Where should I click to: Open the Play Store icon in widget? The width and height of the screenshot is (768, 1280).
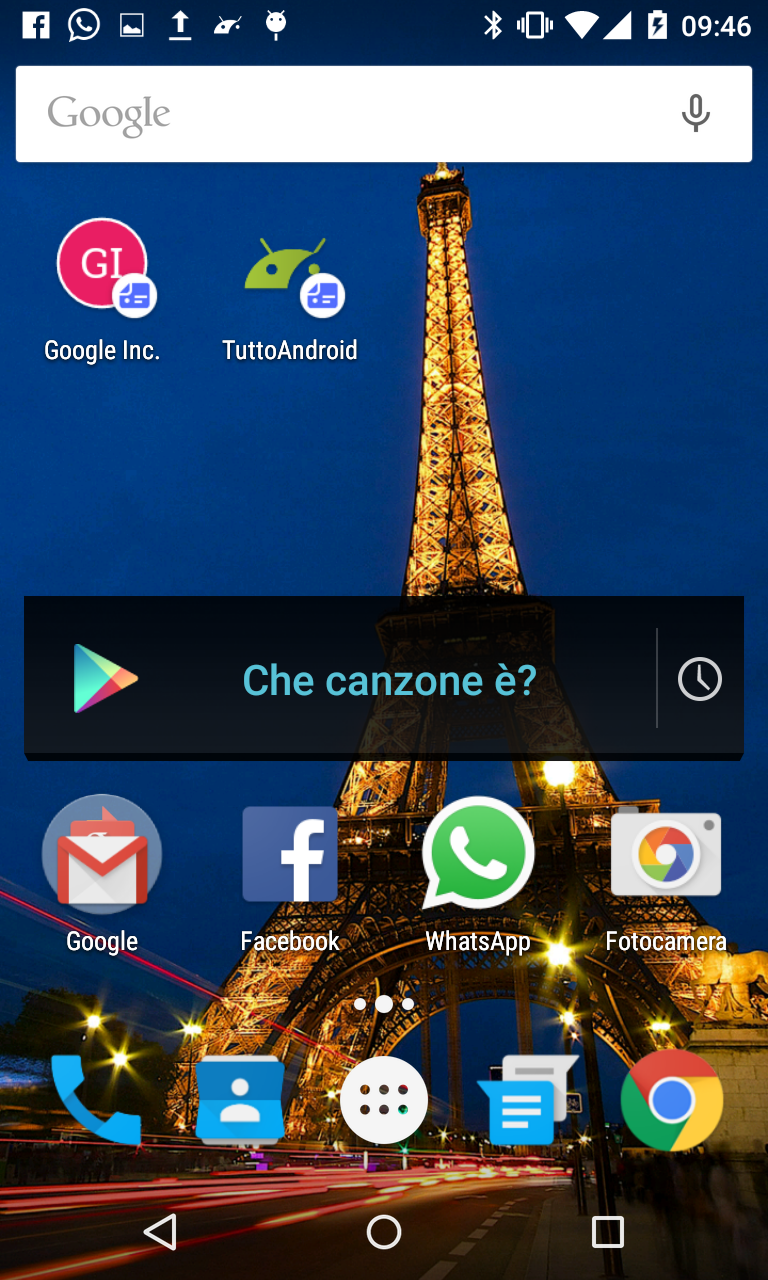106,679
